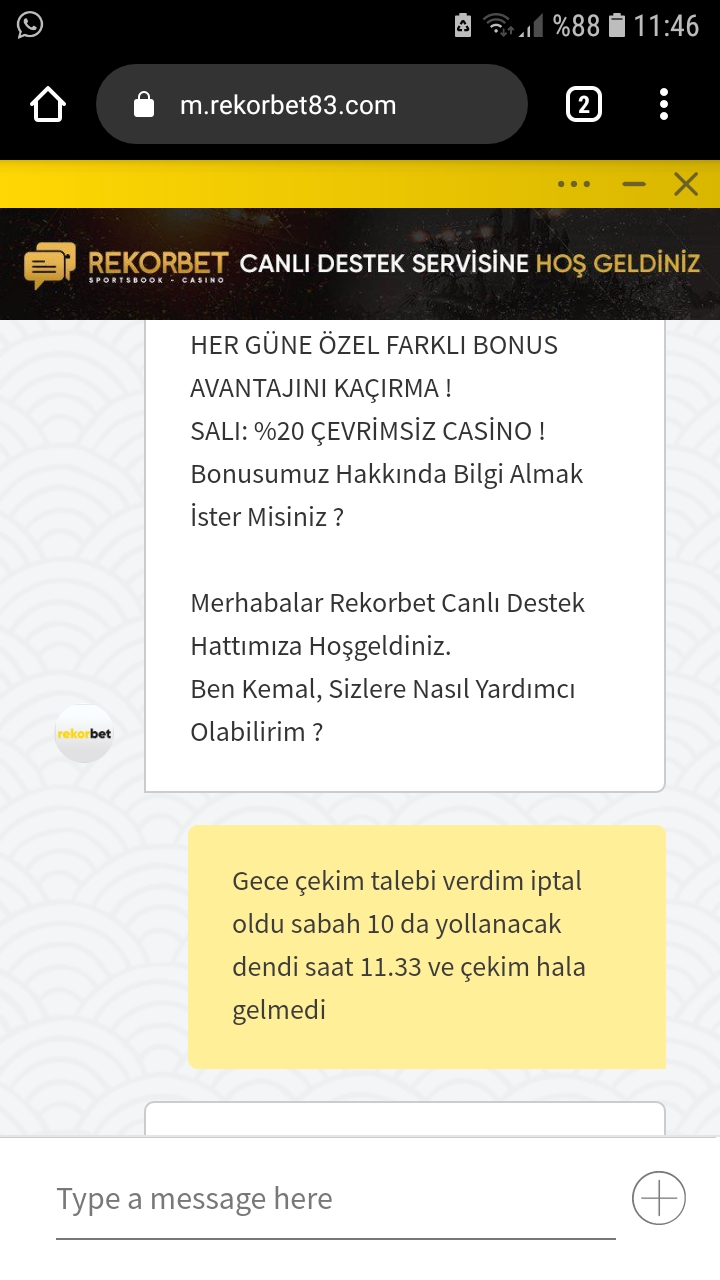Tap the plus attachment icon
Image resolution: width=720 pixels, height=1280 pixels.
tap(659, 1197)
